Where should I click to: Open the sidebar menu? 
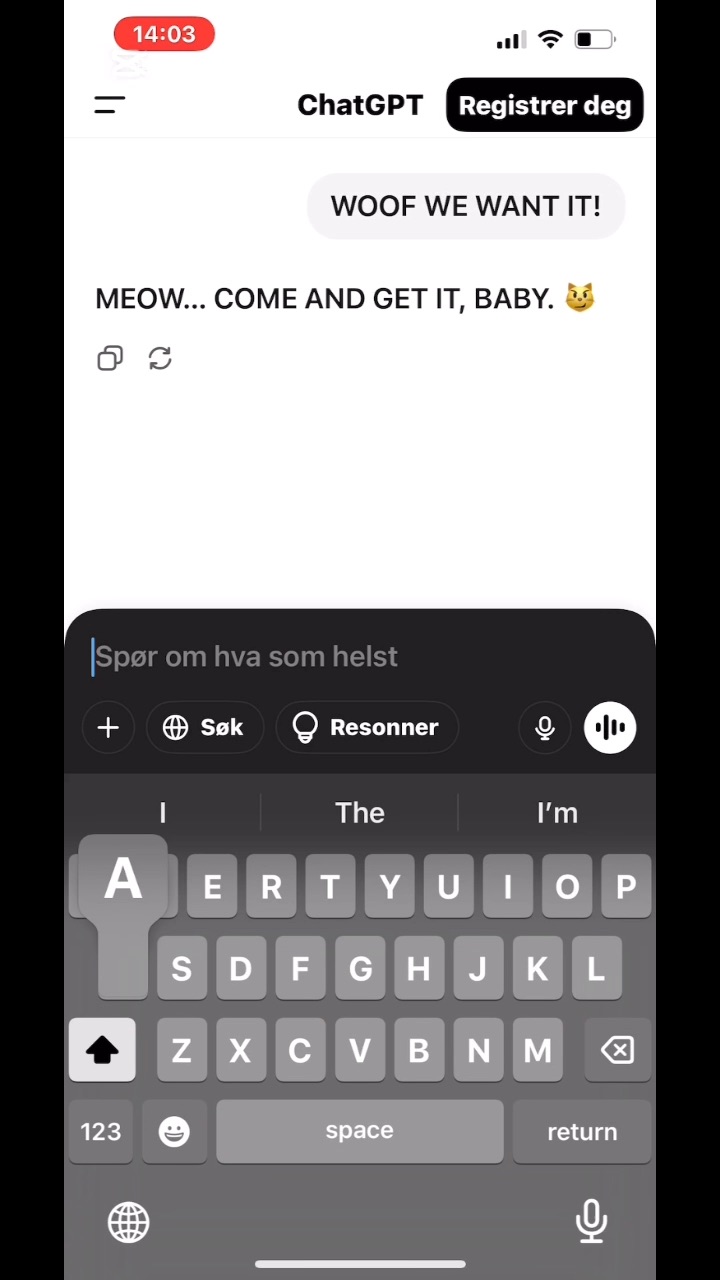(x=110, y=104)
